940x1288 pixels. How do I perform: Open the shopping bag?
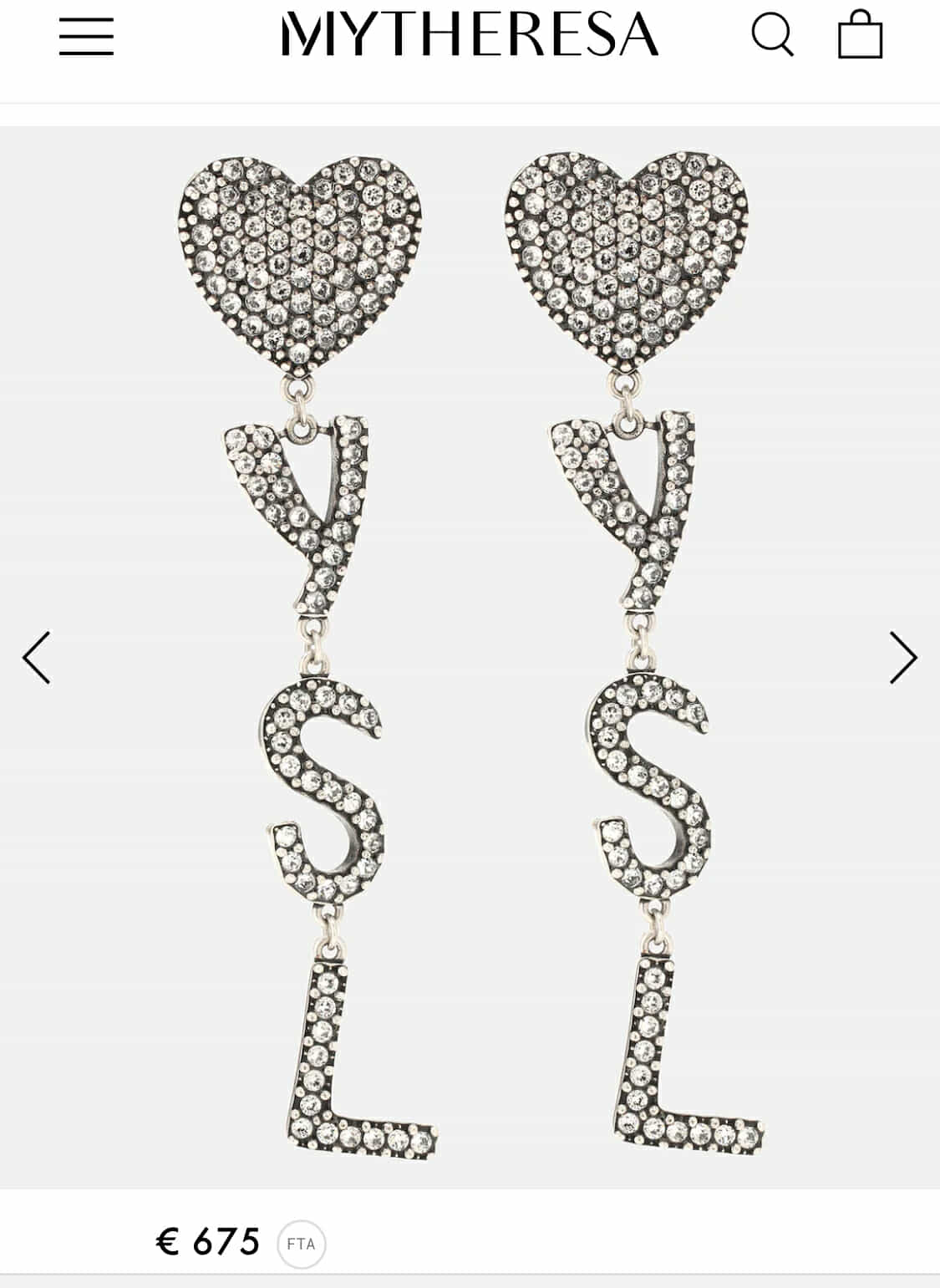pyautogui.click(x=860, y=35)
